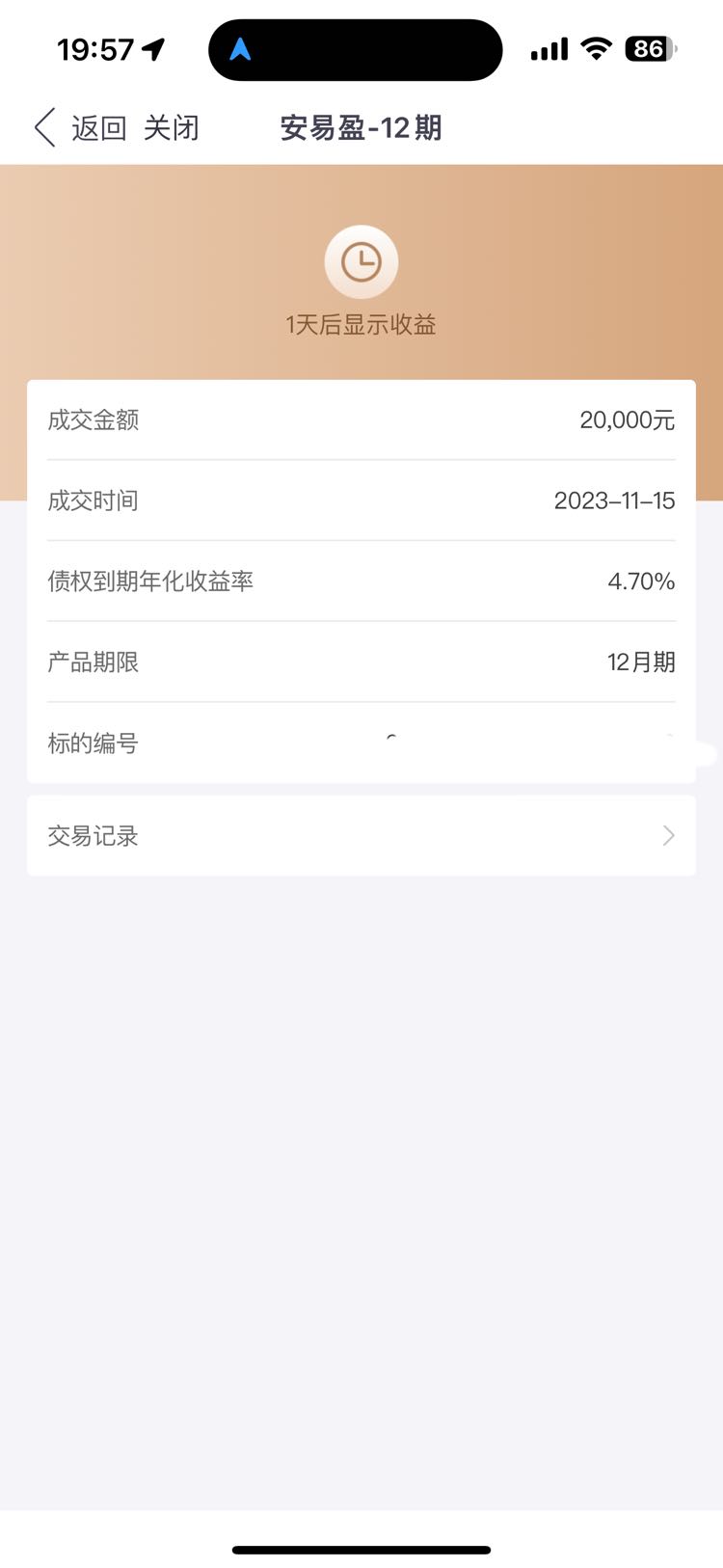Go back with the 返回 arrow
The image size is (723, 1568).
pos(79,127)
